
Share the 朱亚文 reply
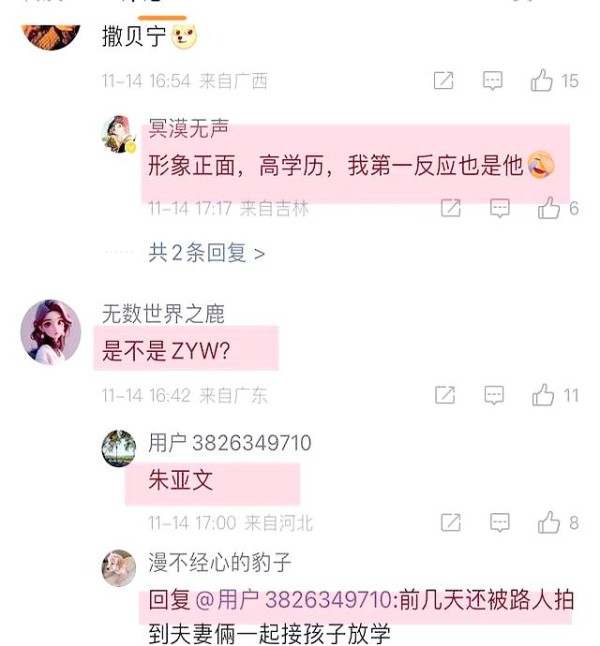(451, 523)
